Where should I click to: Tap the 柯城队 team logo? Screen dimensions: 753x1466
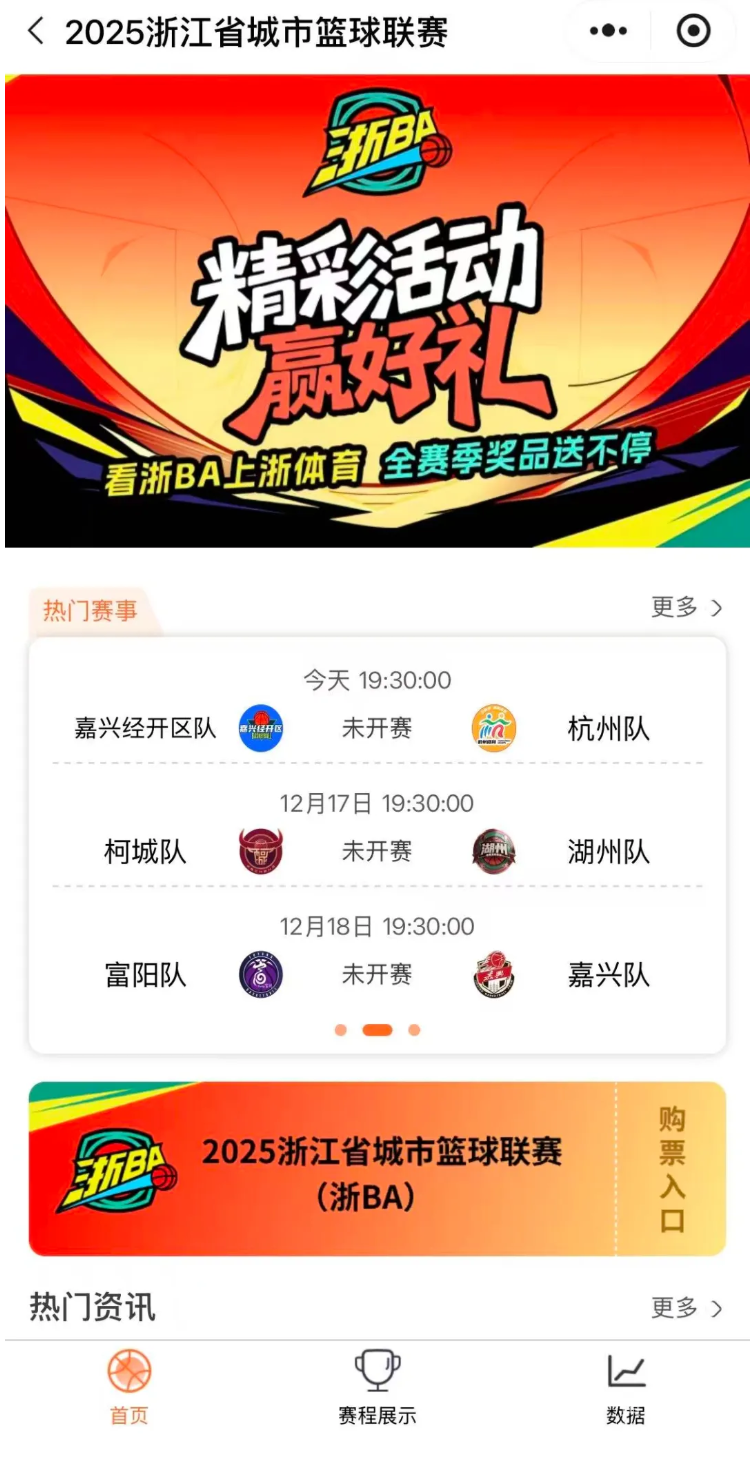261,852
